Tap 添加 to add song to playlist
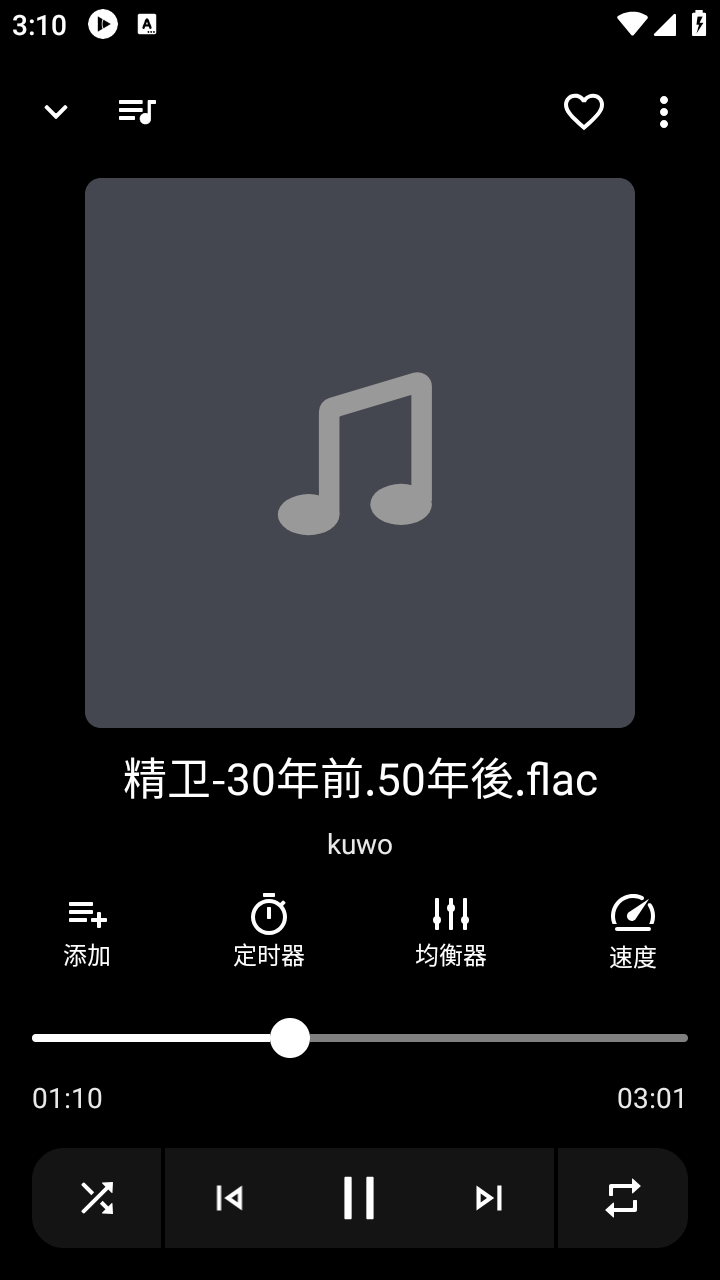 point(87,928)
